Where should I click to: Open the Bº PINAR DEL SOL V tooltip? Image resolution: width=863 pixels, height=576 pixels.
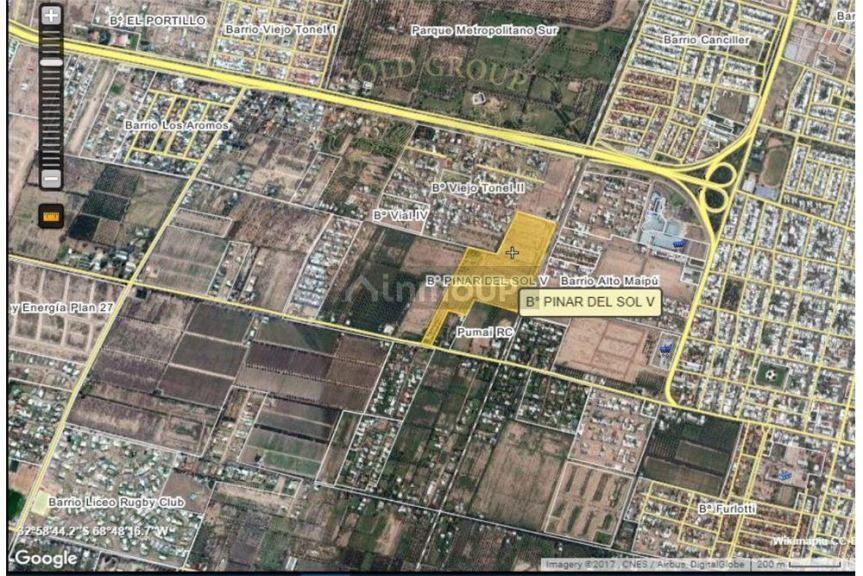[x=591, y=301]
